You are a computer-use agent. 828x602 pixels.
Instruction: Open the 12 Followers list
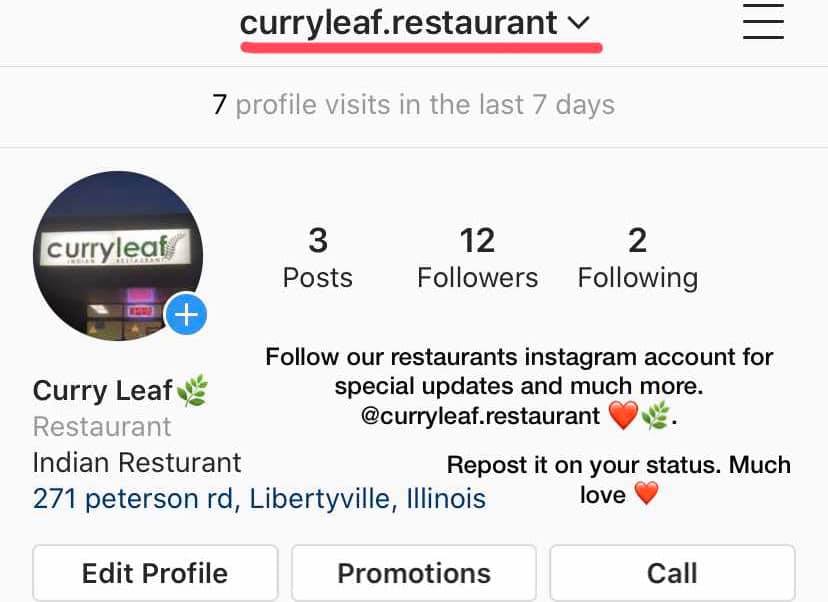coord(477,257)
